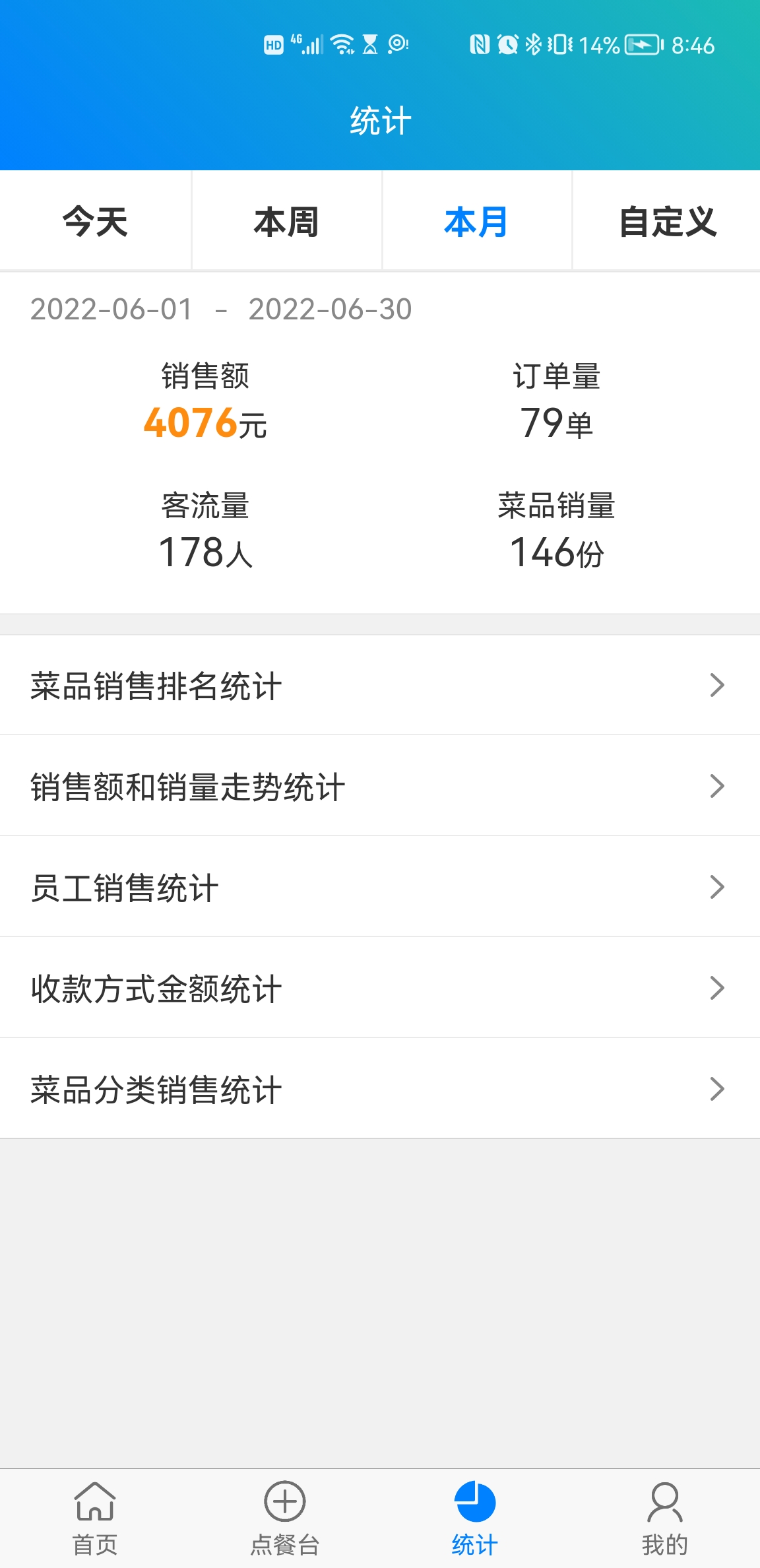Select the 本月 tab
The width and height of the screenshot is (760, 1568).
476,221
